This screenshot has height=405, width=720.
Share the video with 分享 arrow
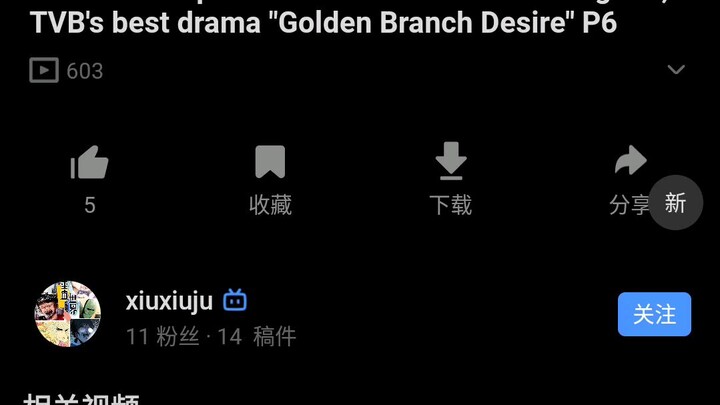[630, 163]
